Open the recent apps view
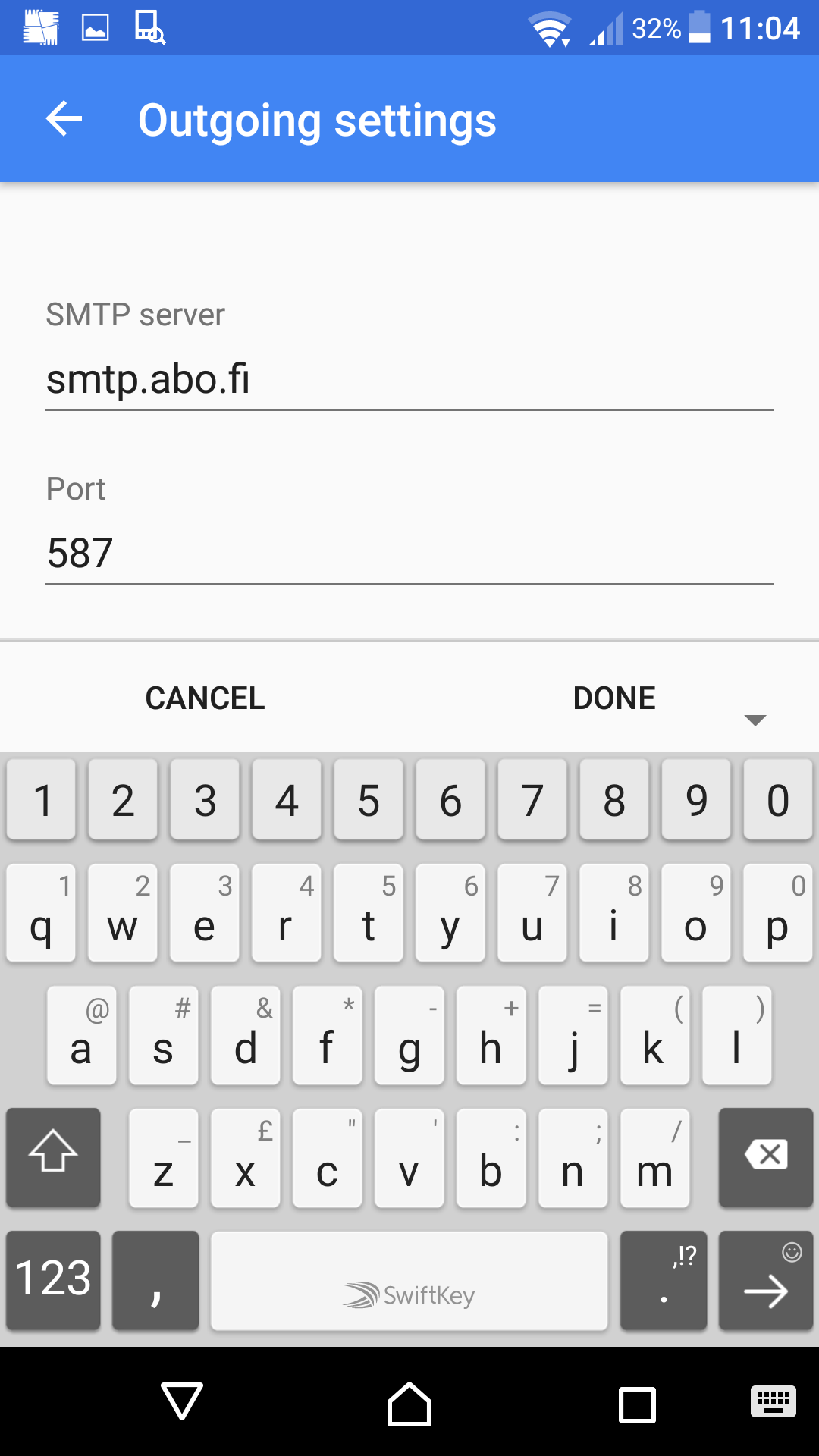Viewport: 819px width, 1456px height. coord(638,1404)
